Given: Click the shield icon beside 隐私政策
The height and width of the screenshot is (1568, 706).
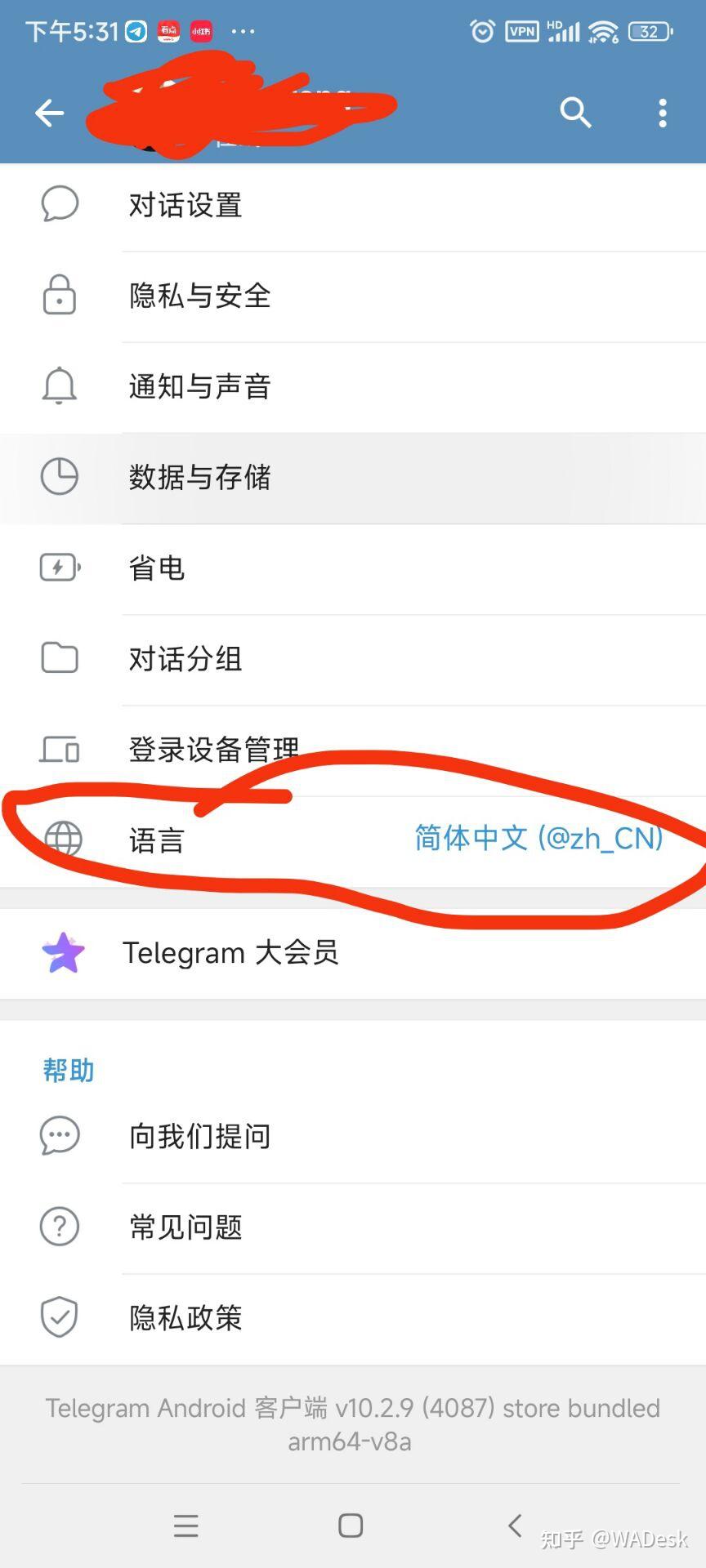Looking at the screenshot, I should point(58,1316).
